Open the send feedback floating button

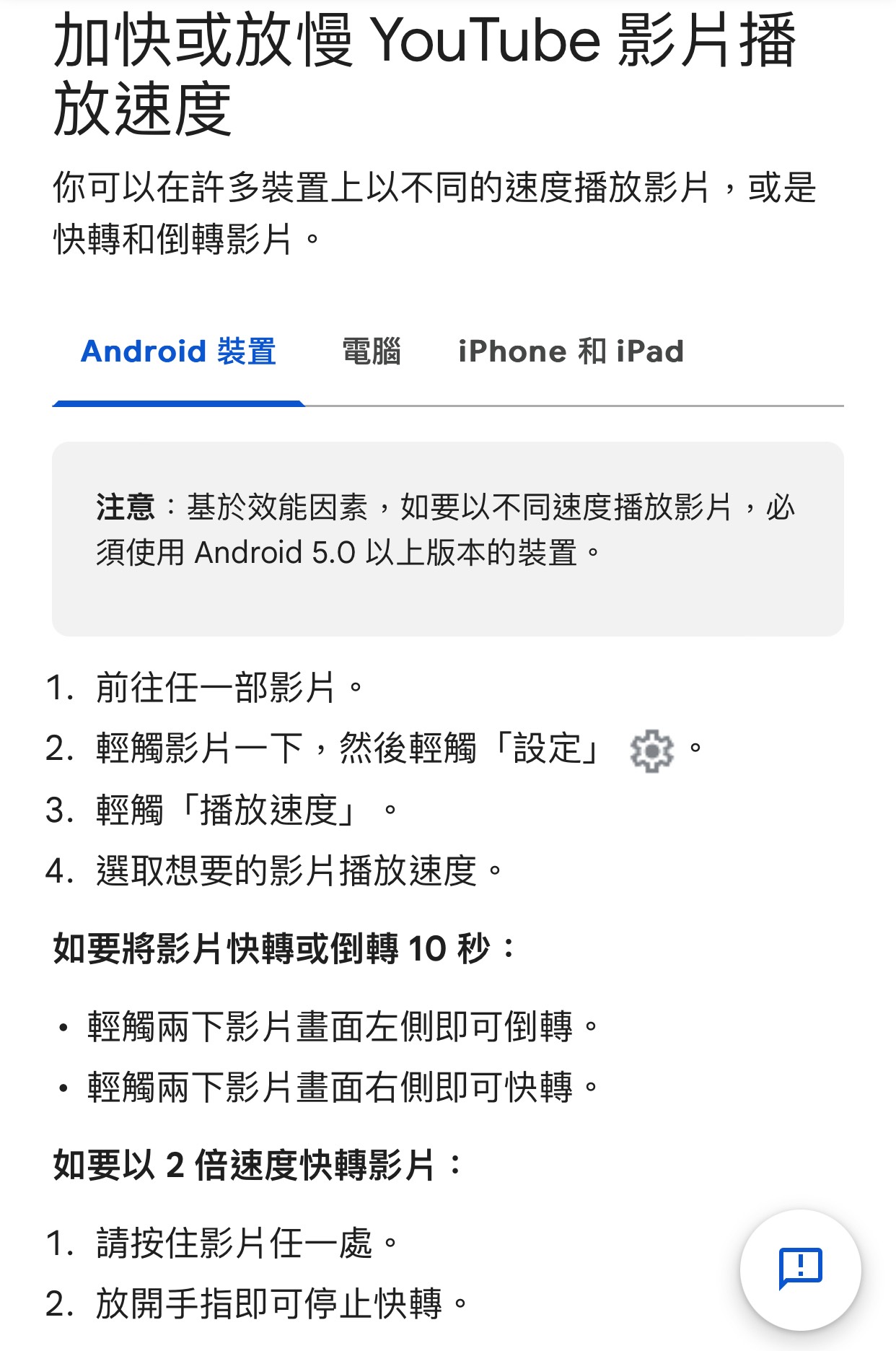click(800, 1268)
